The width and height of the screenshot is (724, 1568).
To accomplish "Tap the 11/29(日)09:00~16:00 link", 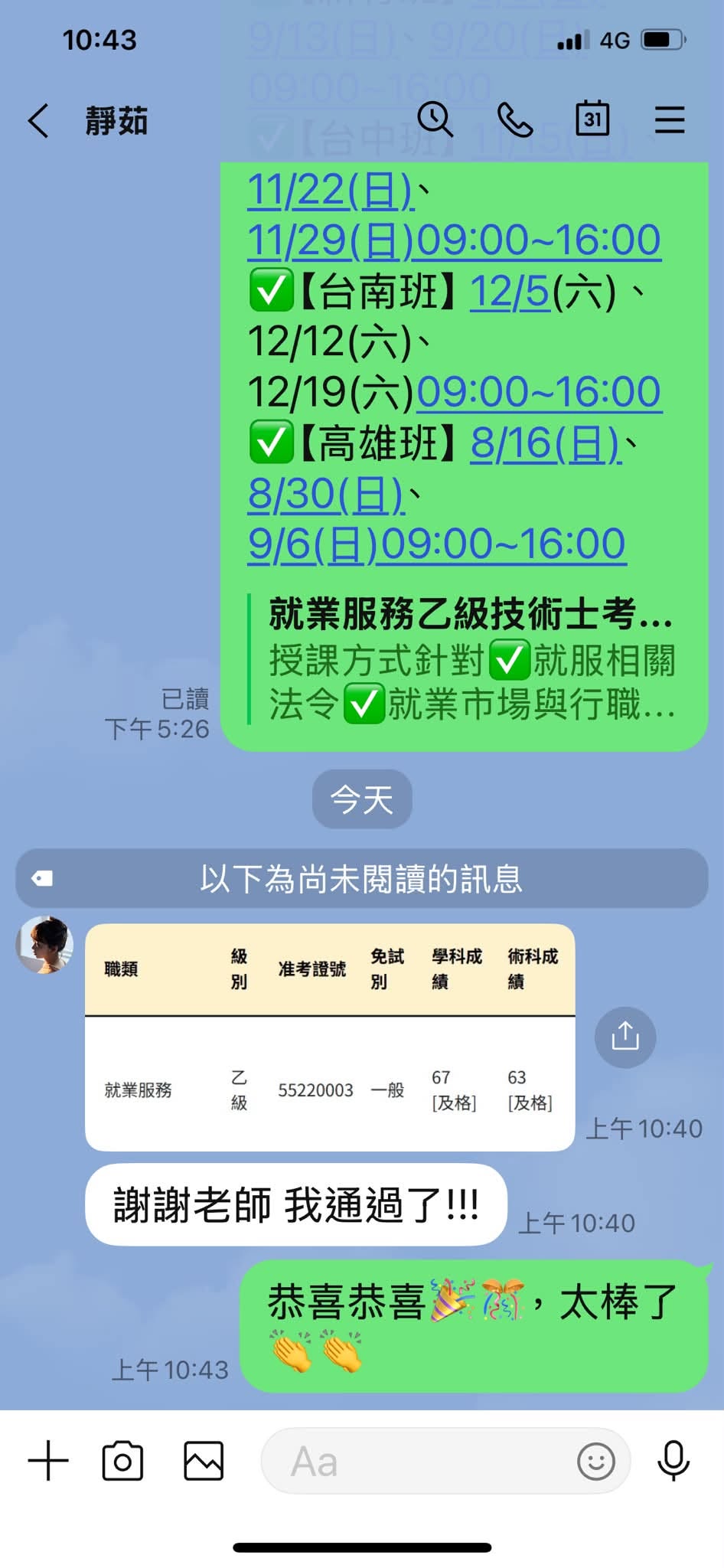I will tap(454, 240).
